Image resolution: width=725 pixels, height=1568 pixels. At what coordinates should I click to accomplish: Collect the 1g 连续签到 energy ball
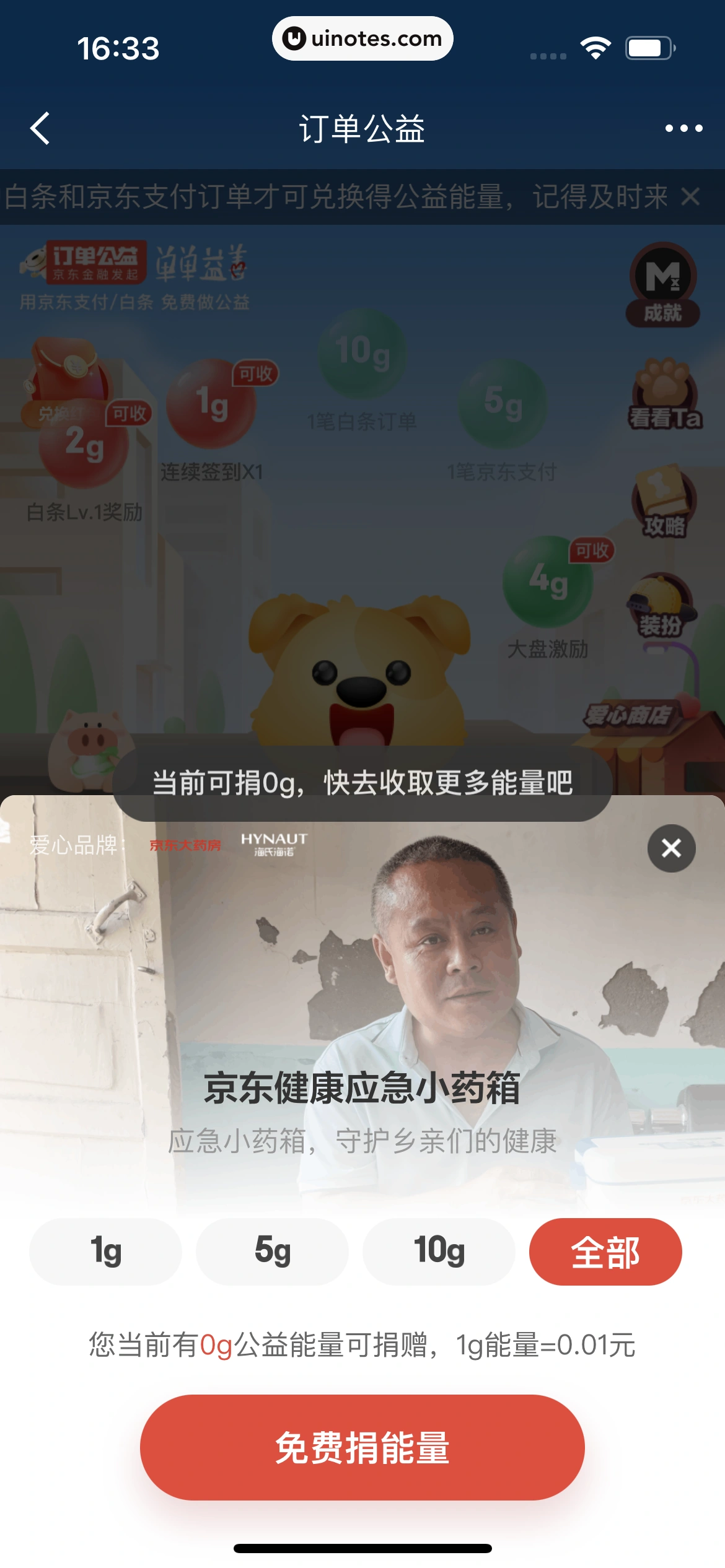coord(211,404)
